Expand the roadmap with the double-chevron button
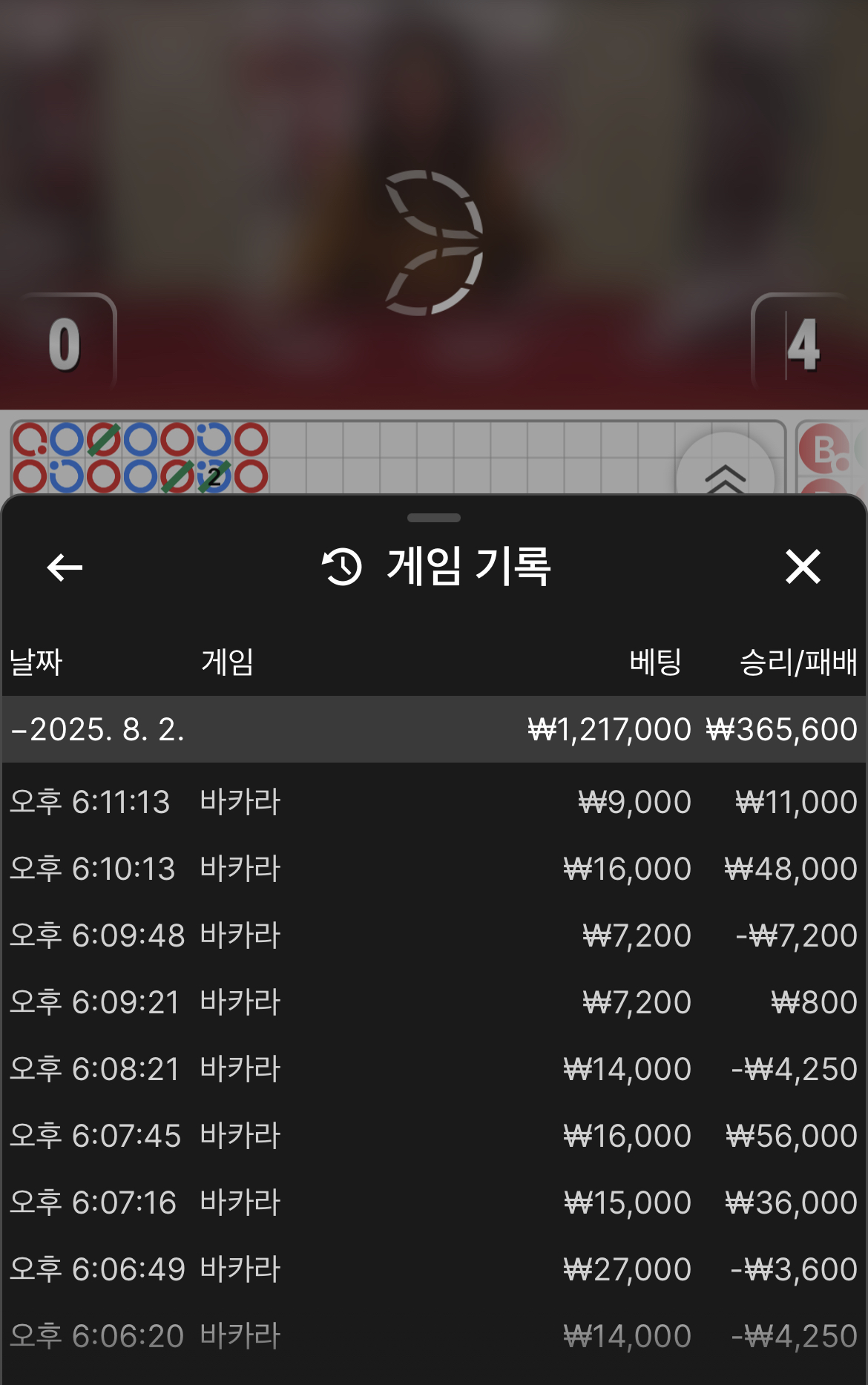The height and width of the screenshot is (1385, 868). pos(725,475)
